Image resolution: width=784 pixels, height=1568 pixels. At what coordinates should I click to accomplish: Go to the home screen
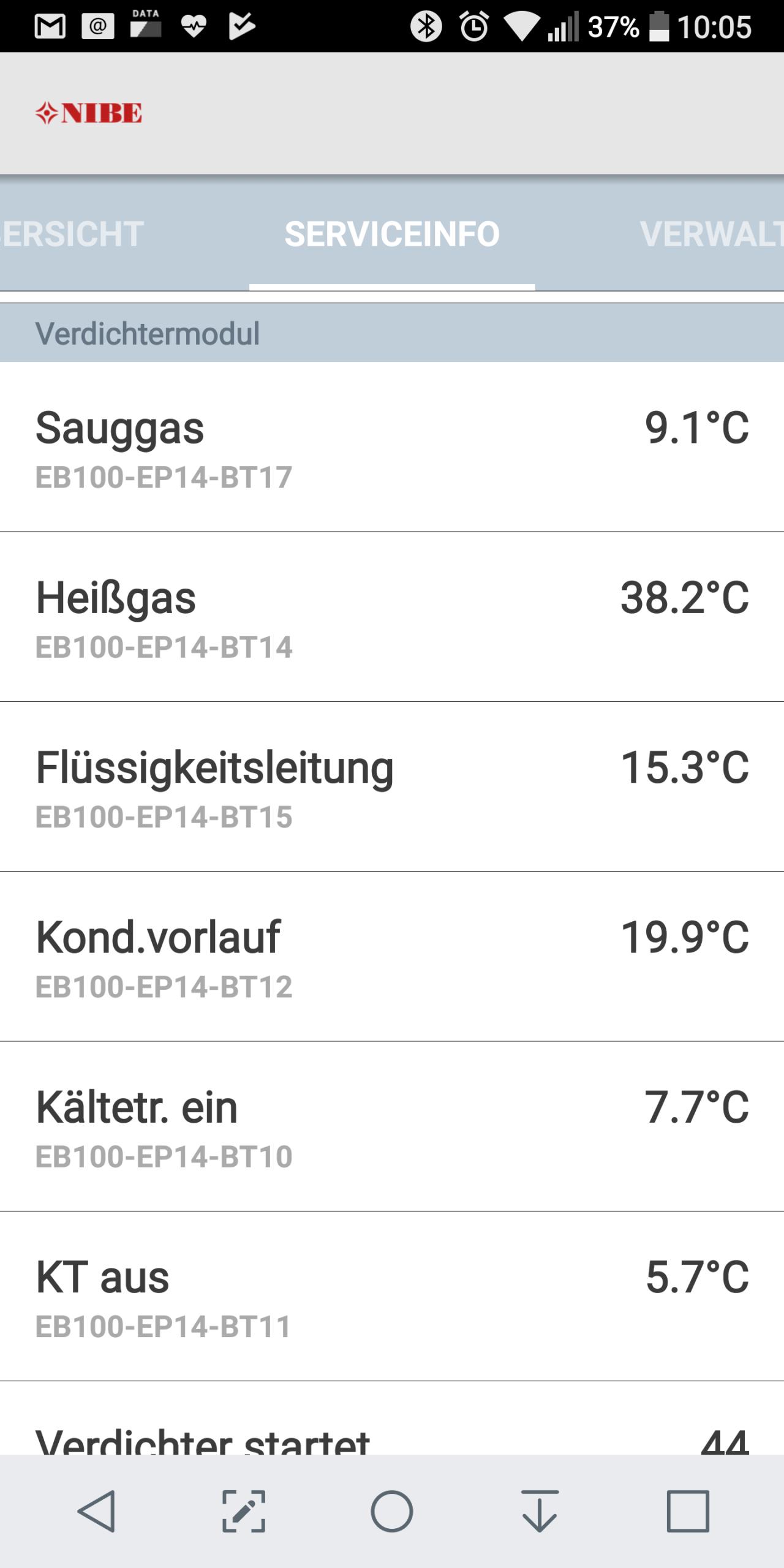coord(392,1511)
